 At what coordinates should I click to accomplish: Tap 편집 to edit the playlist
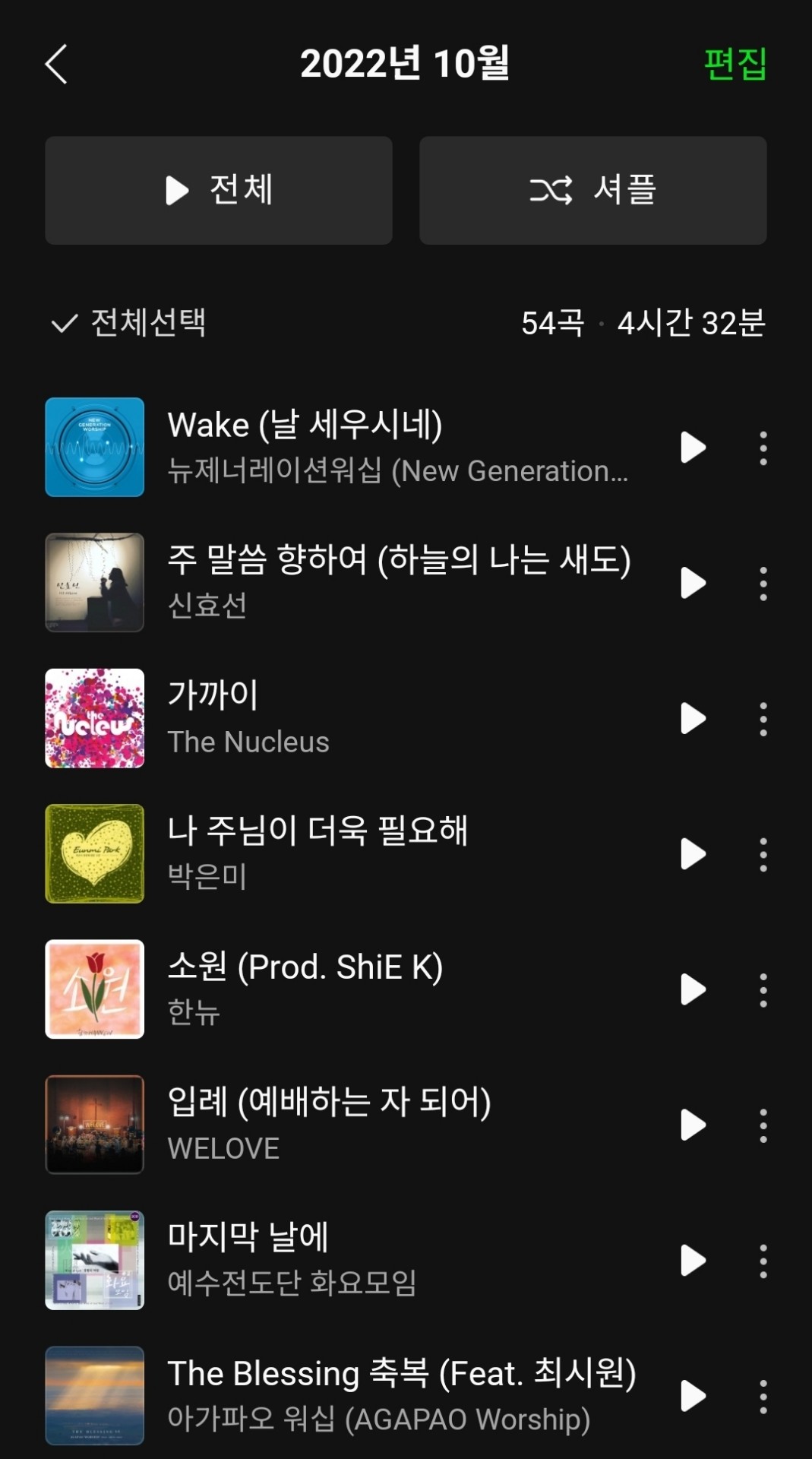pos(735,64)
